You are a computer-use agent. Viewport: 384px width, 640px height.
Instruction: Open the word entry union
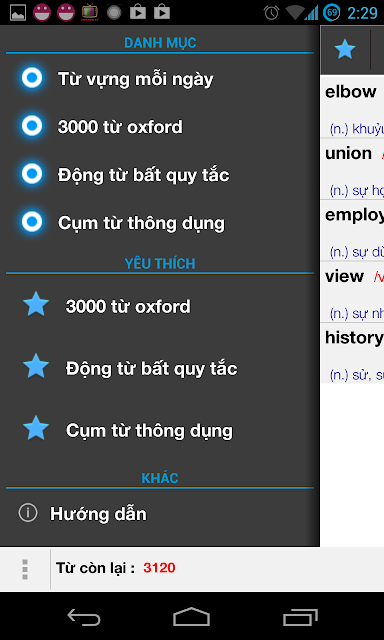click(x=353, y=169)
